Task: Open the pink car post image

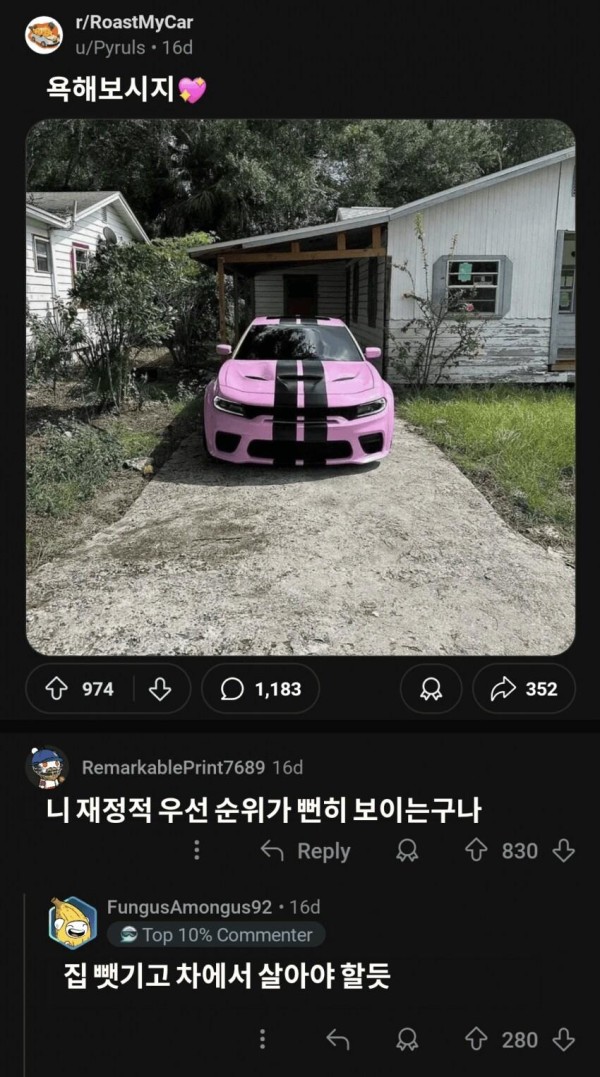Action: (x=300, y=387)
